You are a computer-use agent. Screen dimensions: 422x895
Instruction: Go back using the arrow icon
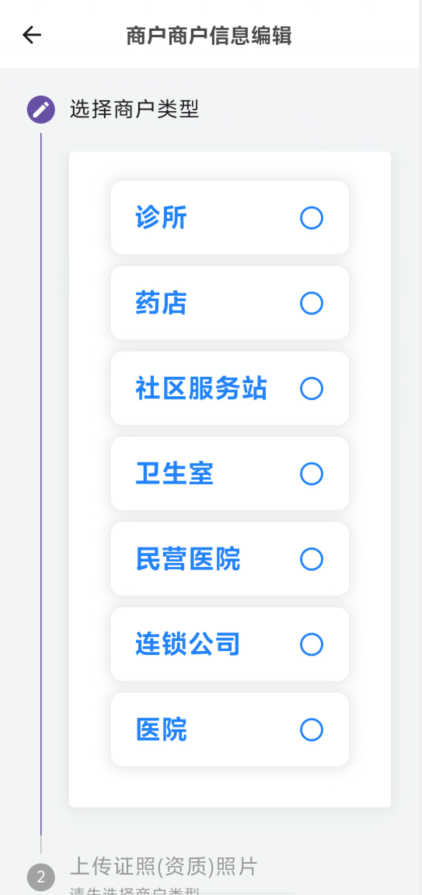pos(32,35)
